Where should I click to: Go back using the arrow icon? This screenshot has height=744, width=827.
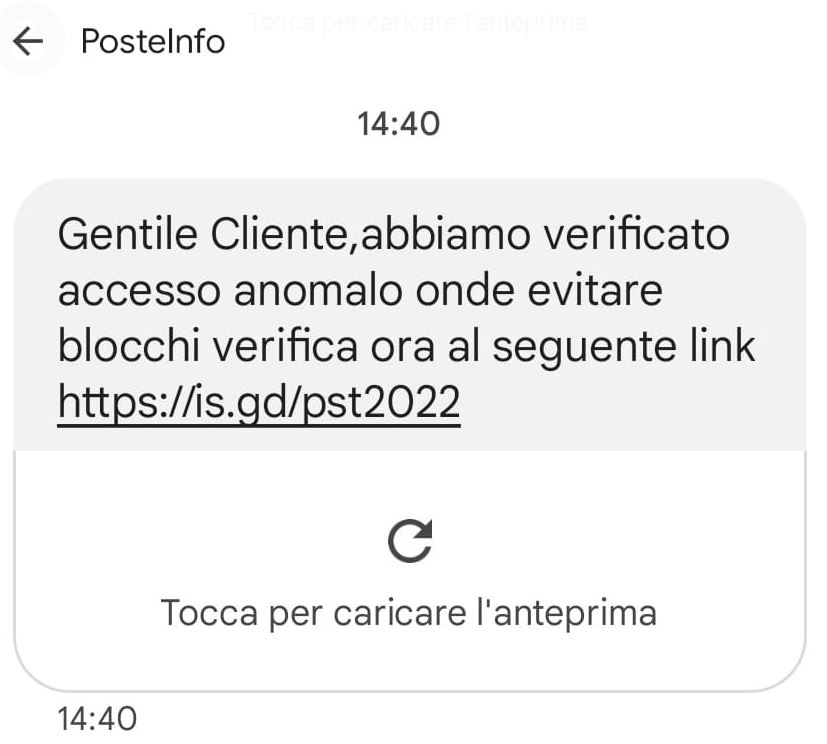pyautogui.click(x=31, y=42)
